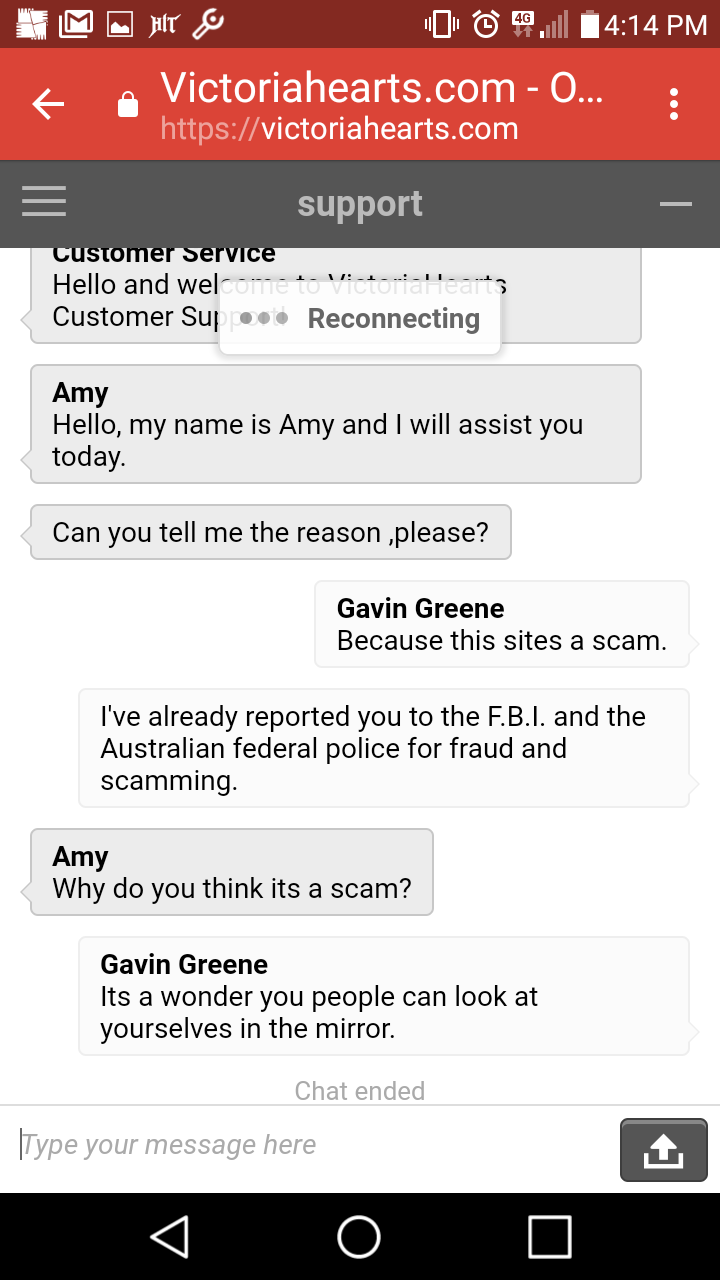Open the recent apps view

tap(550, 1236)
